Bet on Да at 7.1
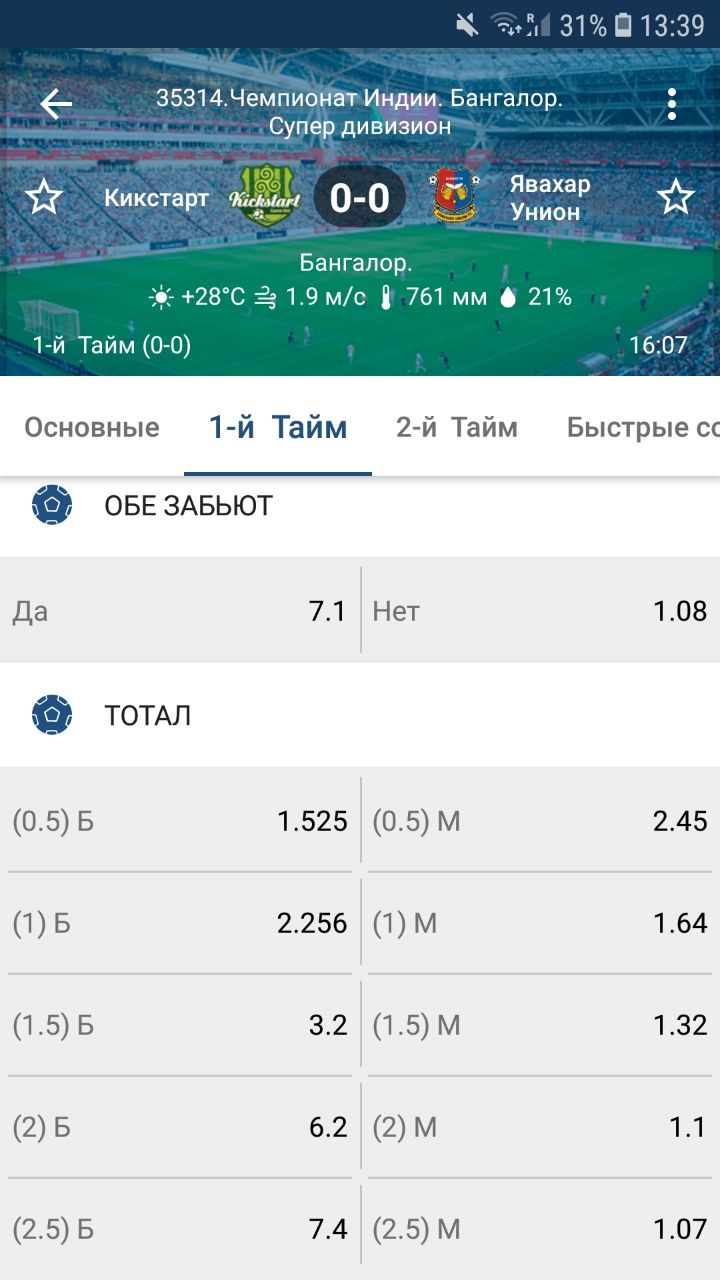 [x=180, y=611]
